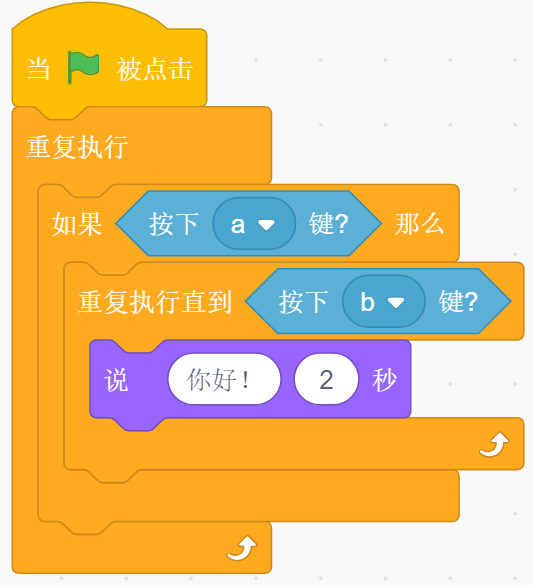The width and height of the screenshot is (533, 585).
Task: Tap the 当绿旗被点击 hat block to run script
Action: click(109, 69)
